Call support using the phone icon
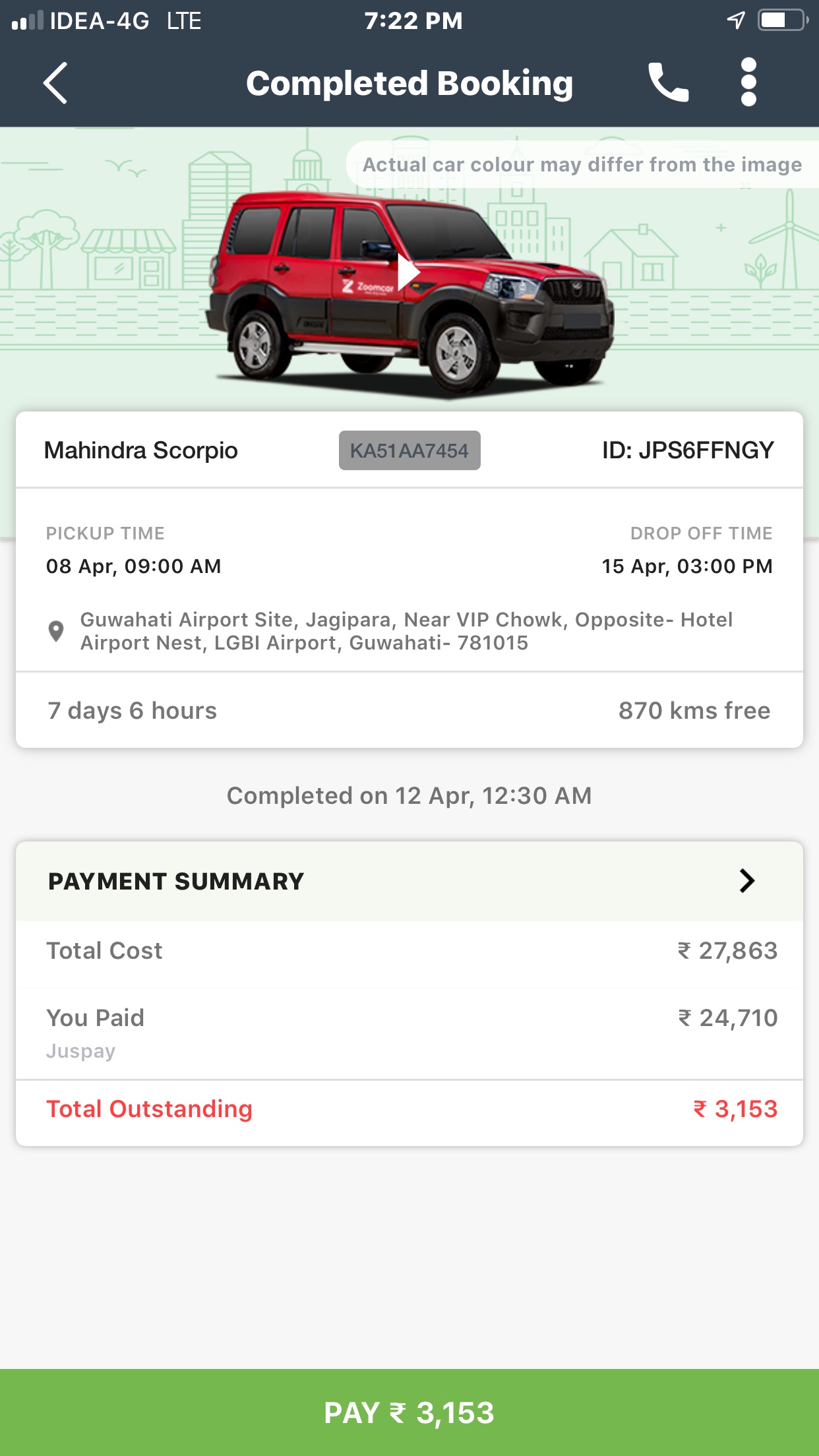Image resolution: width=819 pixels, height=1456 pixels. (668, 83)
